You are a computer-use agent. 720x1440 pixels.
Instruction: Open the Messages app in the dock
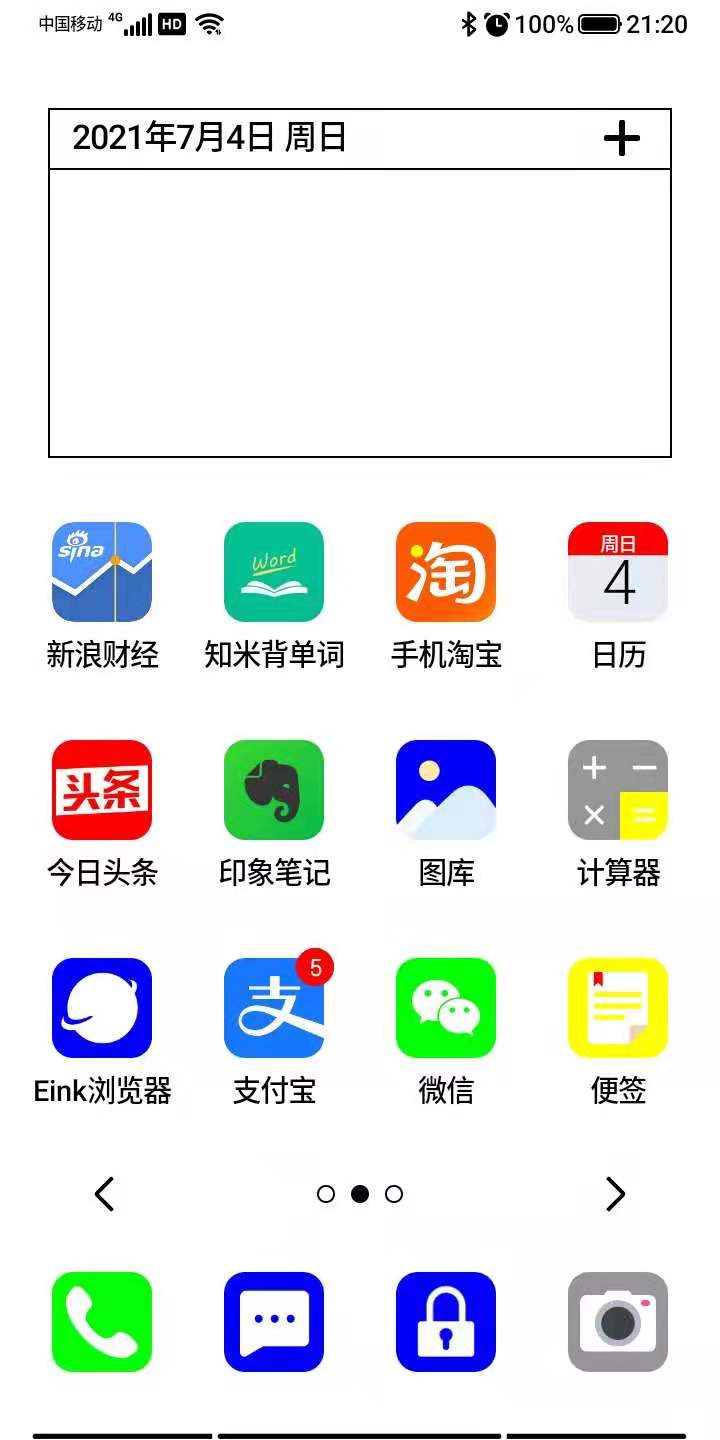(x=274, y=1320)
